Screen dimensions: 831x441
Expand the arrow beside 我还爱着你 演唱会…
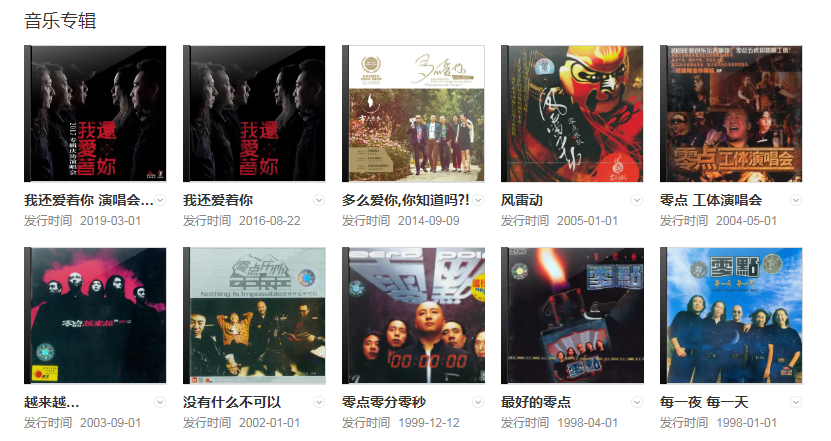click(x=160, y=200)
